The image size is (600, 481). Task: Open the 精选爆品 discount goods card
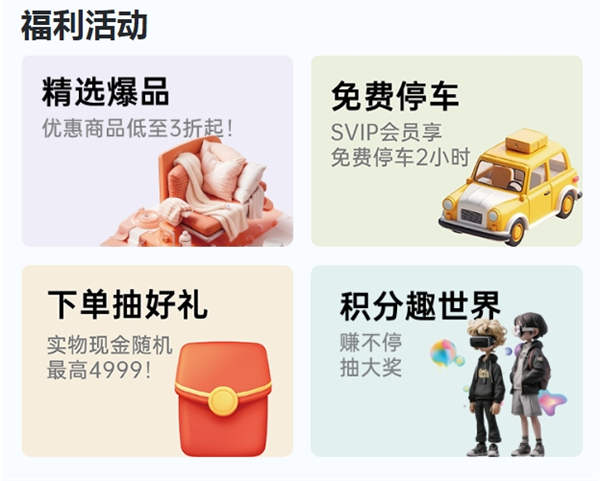[157, 150]
